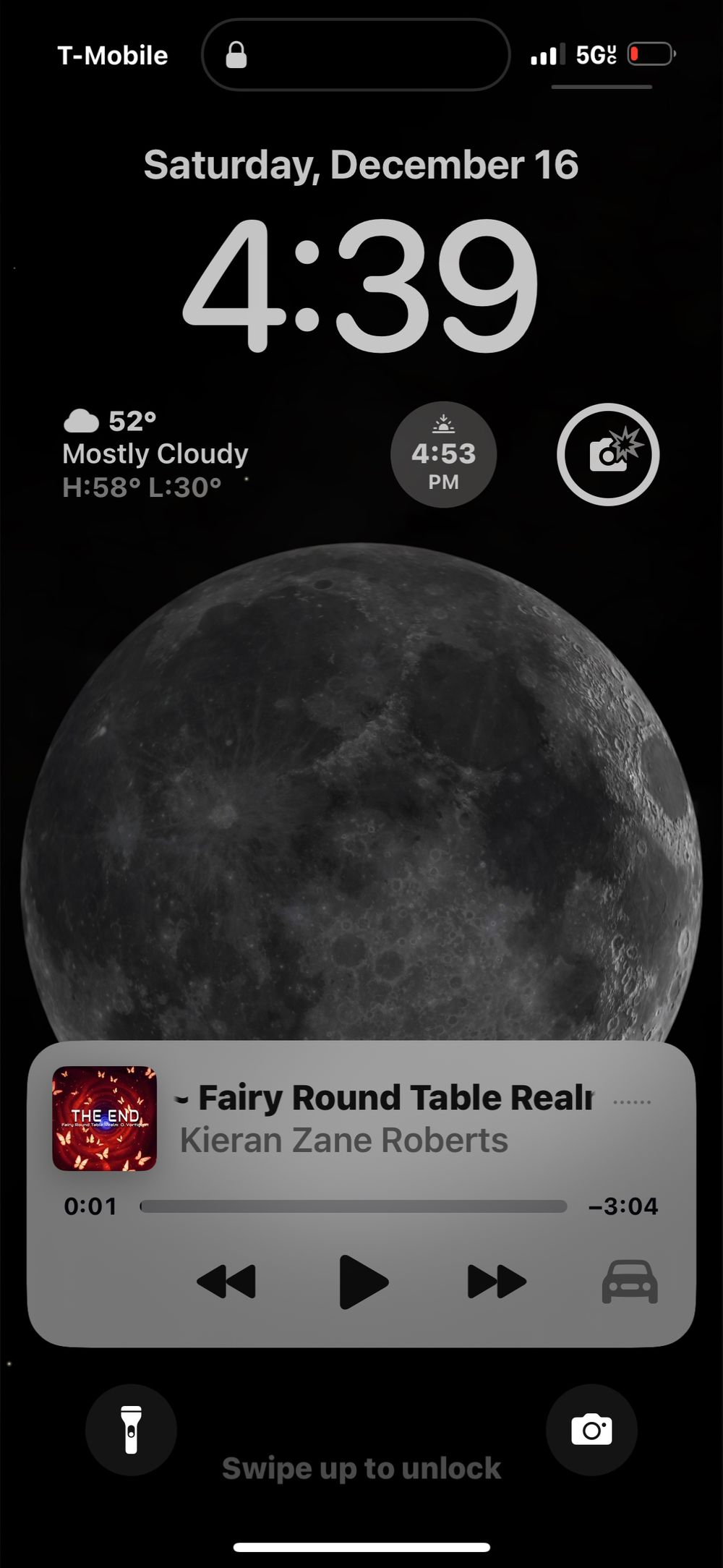The height and width of the screenshot is (1568, 723).
Task: Open the Mostly Cloudy weather widget
Action: click(x=155, y=454)
